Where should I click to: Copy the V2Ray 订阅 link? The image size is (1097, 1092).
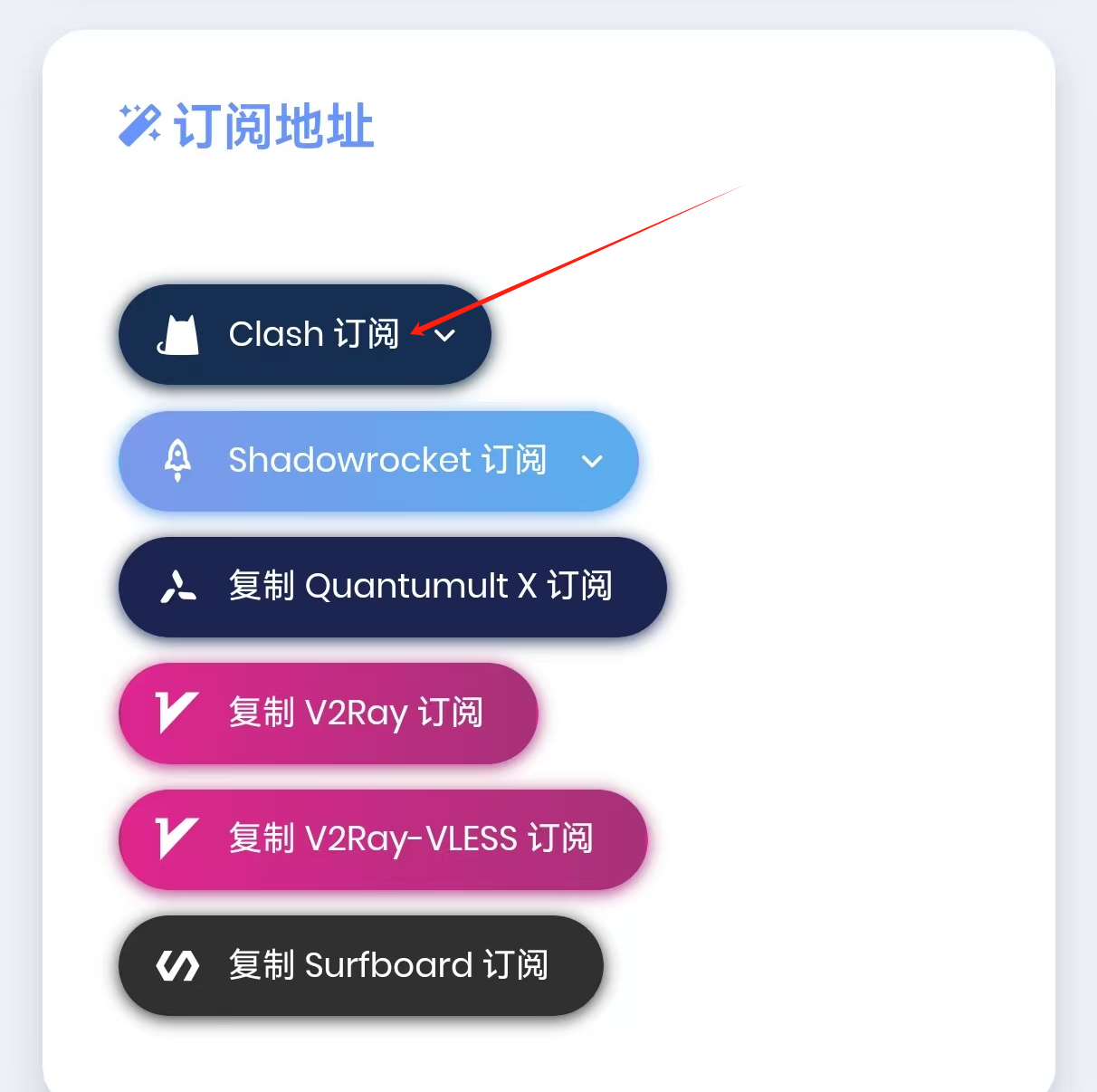[329, 713]
